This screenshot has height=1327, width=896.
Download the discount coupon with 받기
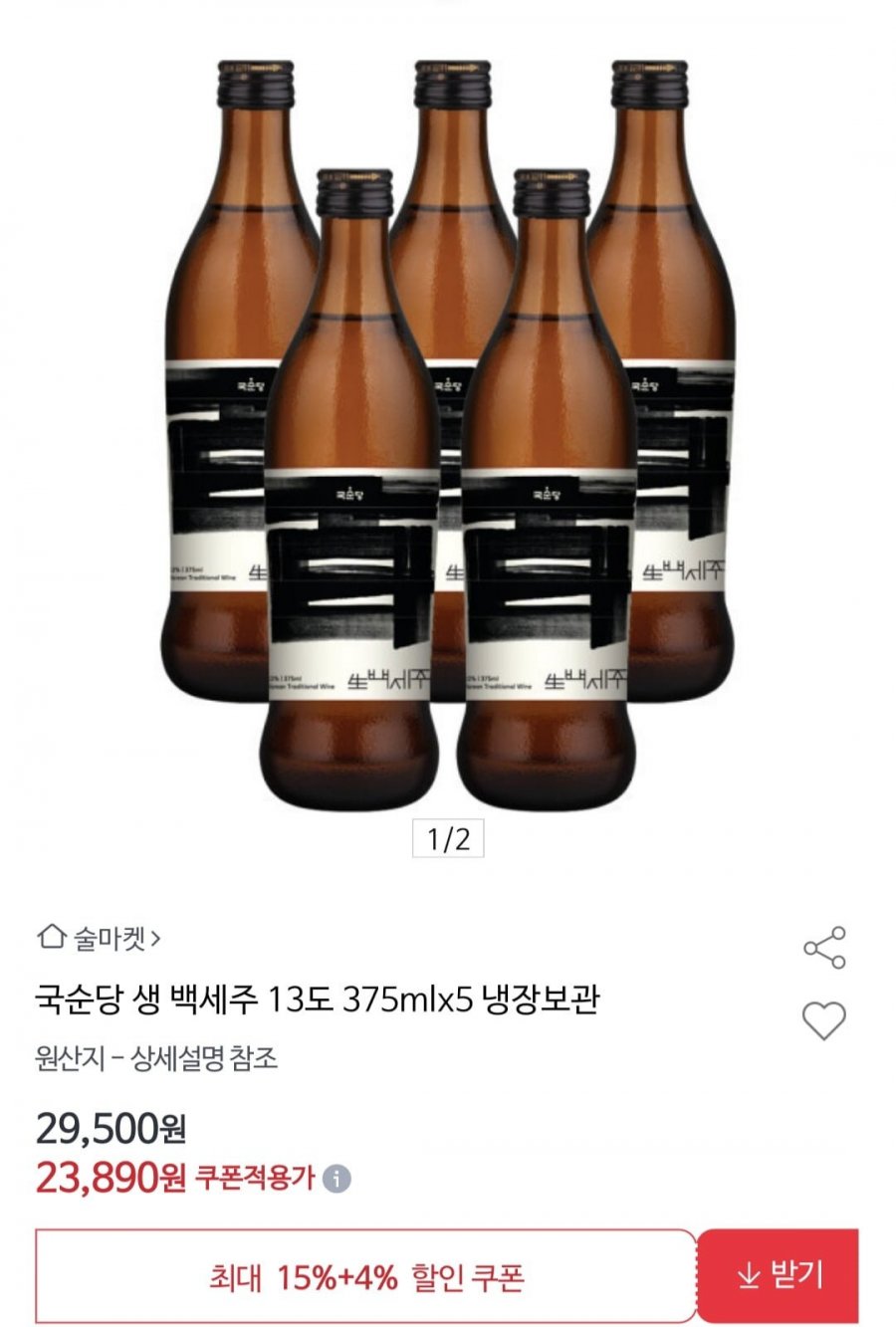[x=779, y=1275]
